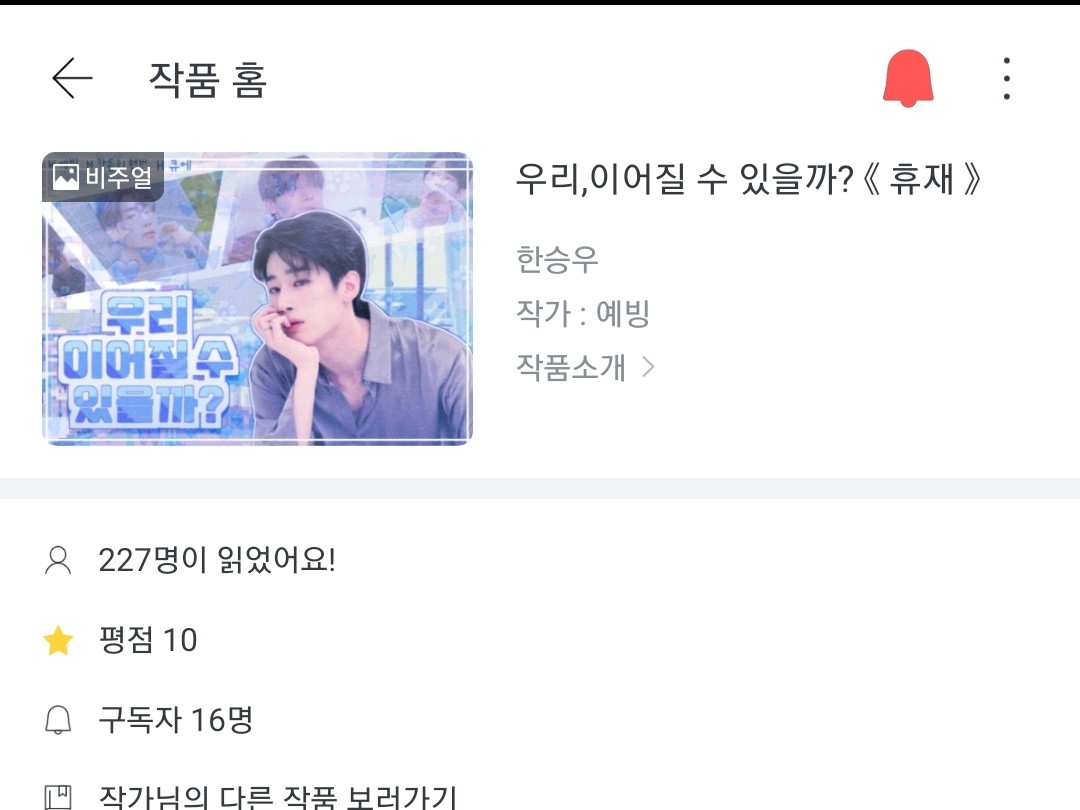
Task: Open the work's cover image
Action: coord(257,299)
